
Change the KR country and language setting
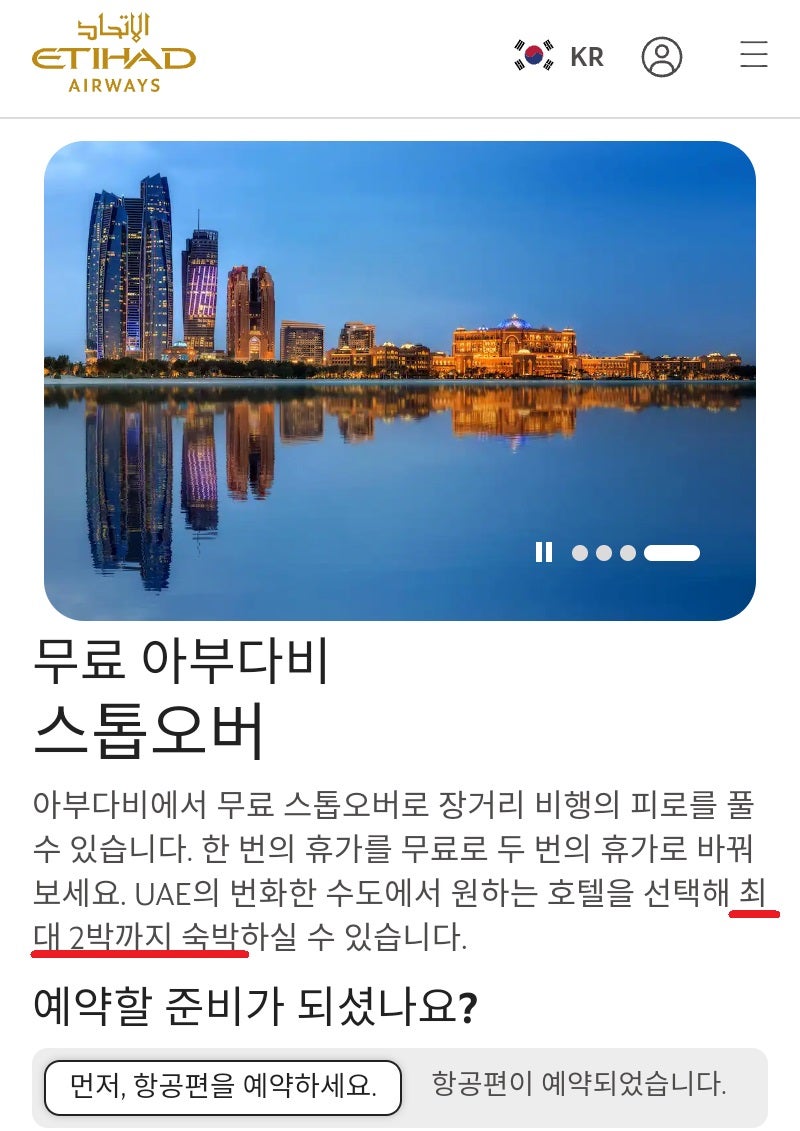coord(560,57)
